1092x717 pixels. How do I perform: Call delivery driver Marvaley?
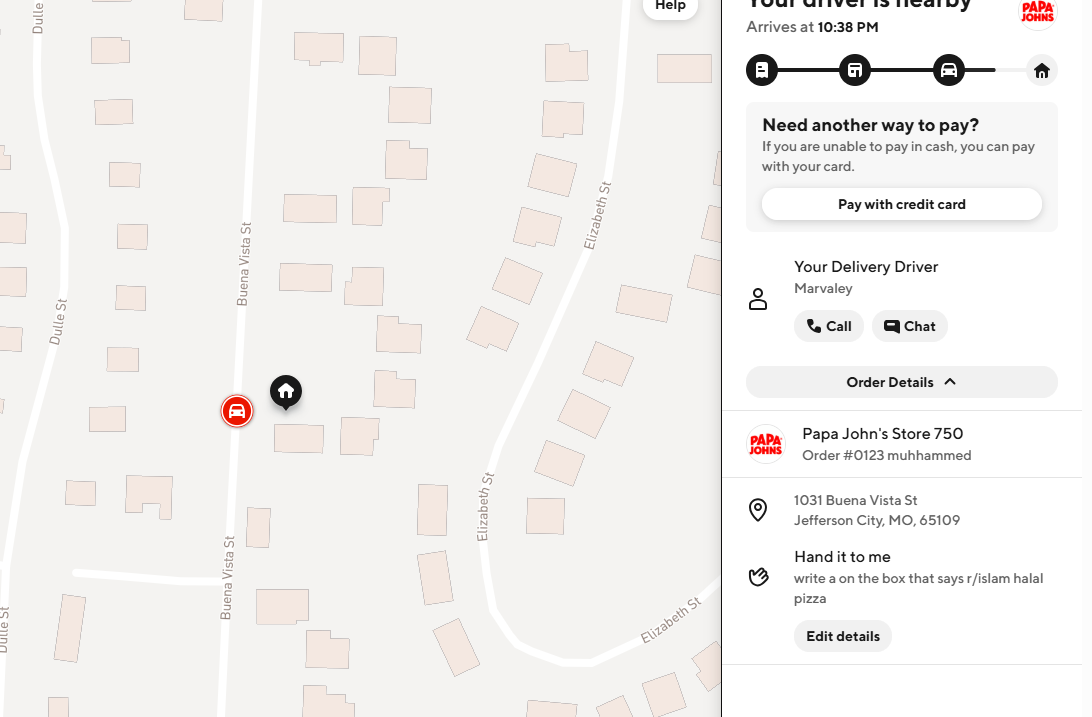[x=828, y=326]
